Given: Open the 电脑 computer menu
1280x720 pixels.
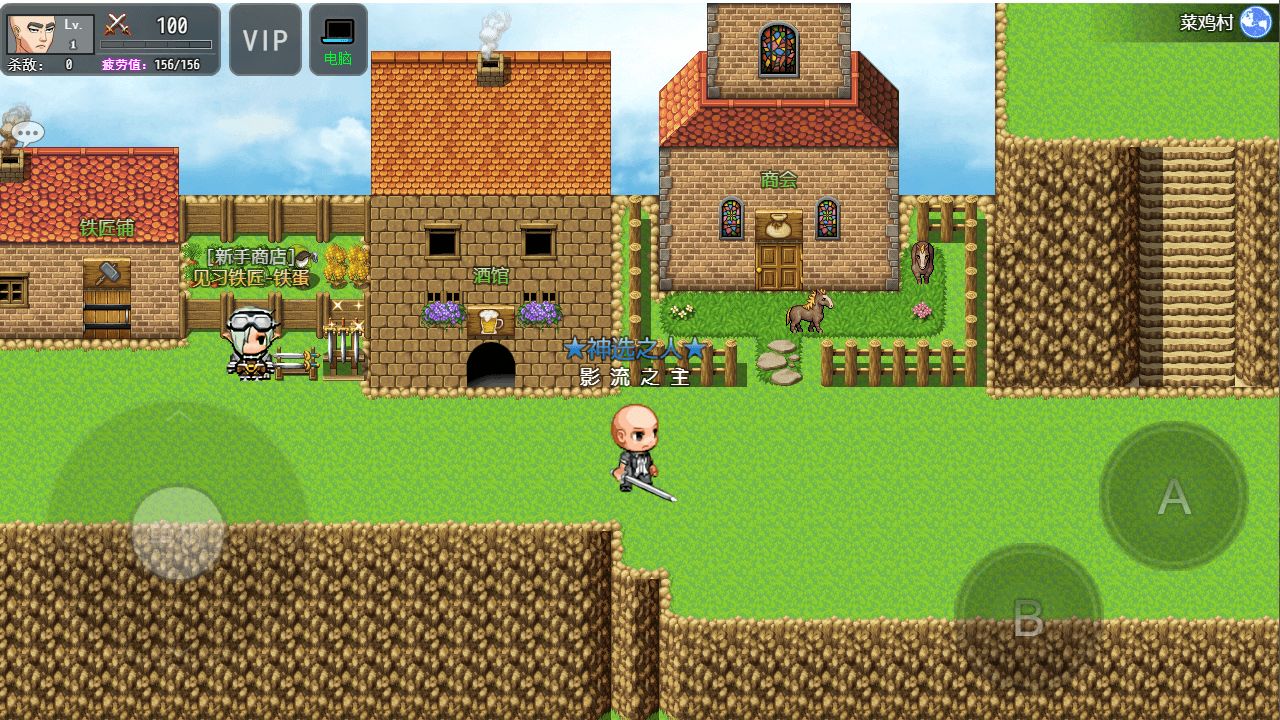Looking at the screenshot, I should [338, 40].
